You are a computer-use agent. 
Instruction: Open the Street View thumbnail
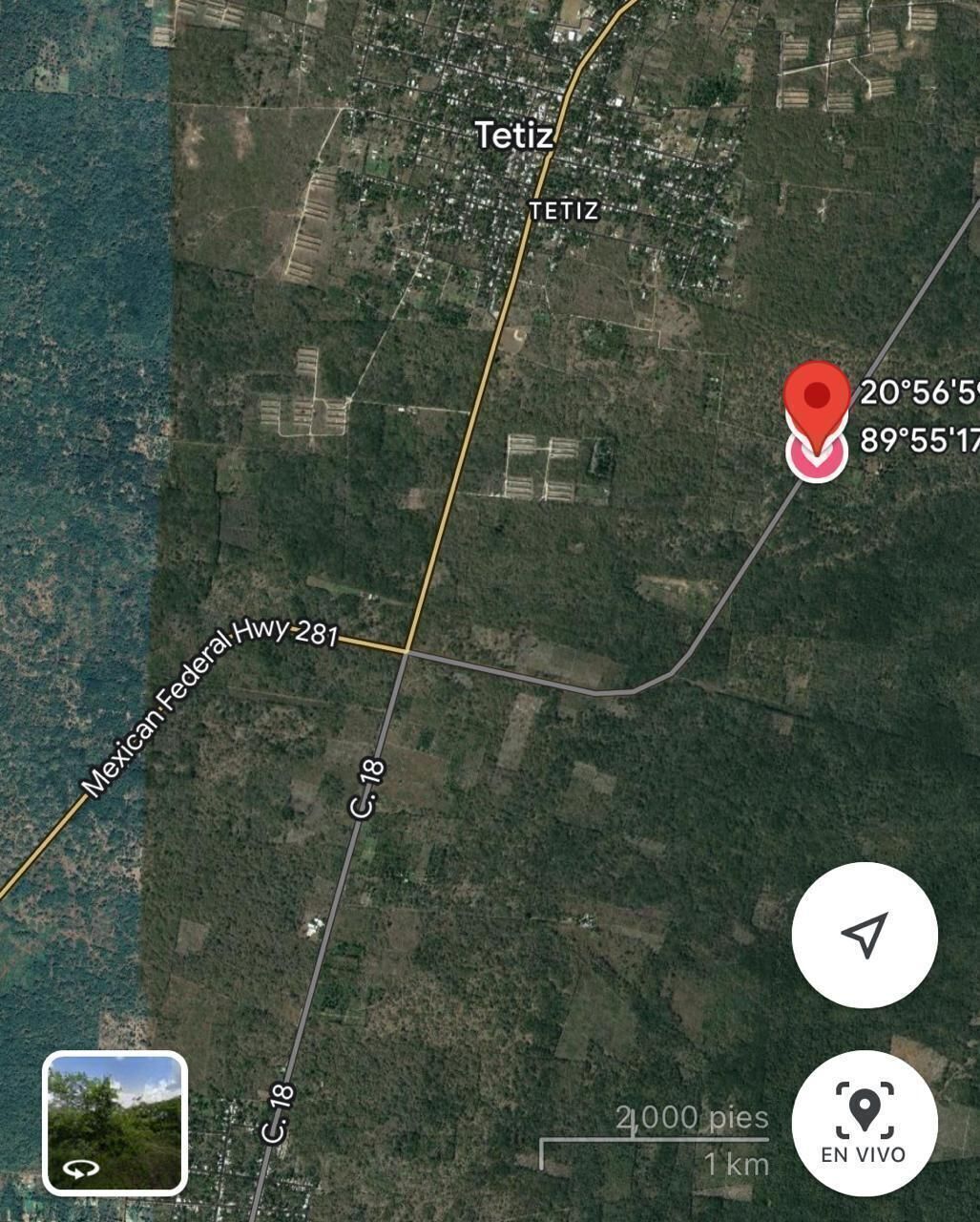point(115,1123)
